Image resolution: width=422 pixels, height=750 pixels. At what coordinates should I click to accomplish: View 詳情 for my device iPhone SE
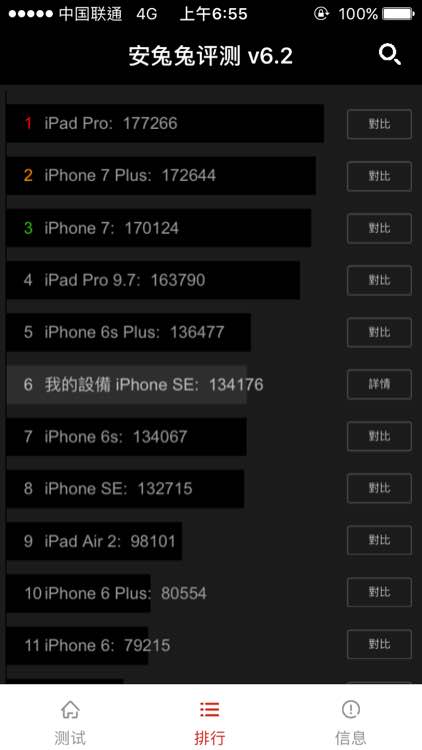(379, 384)
